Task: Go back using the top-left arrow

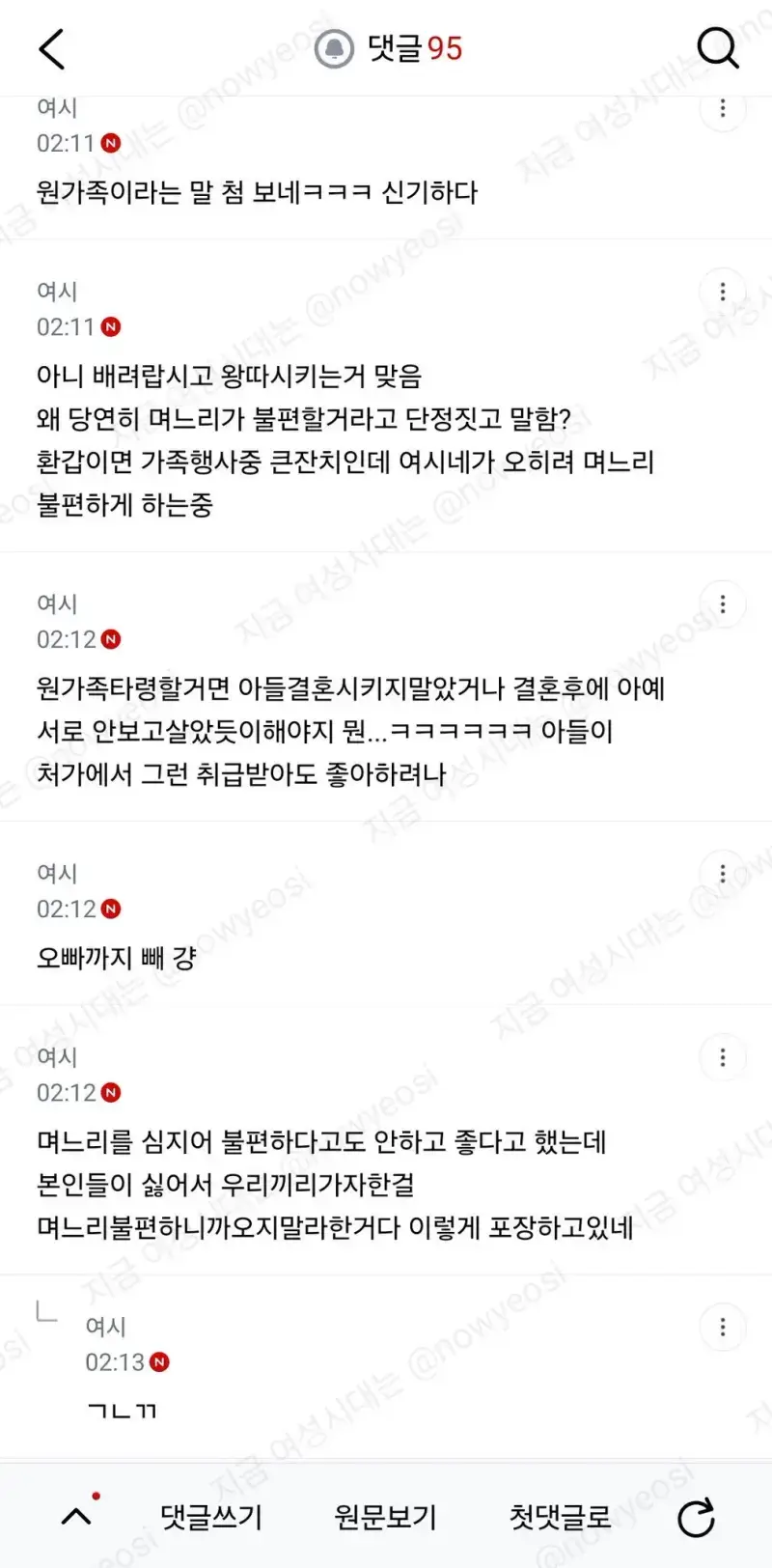Action: click(x=52, y=48)
